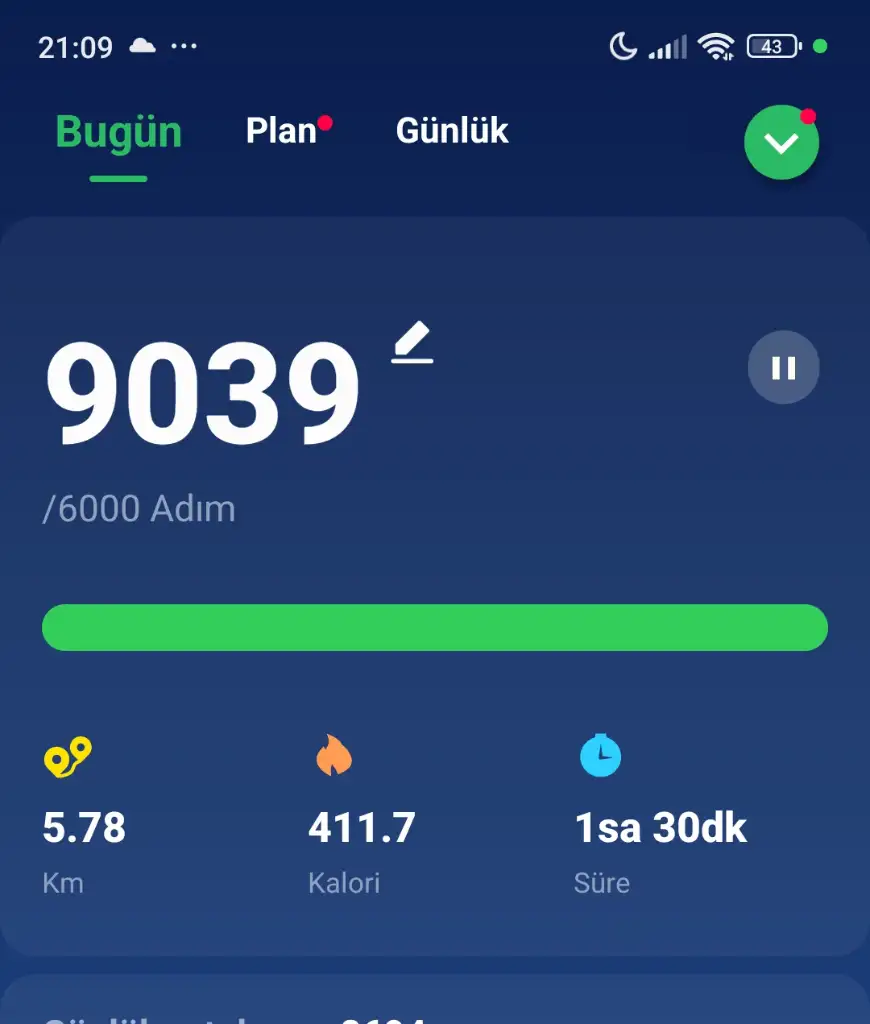Open the Günlük tab
The height and width of the screenshot is (1024, 870).
point(452,131)
